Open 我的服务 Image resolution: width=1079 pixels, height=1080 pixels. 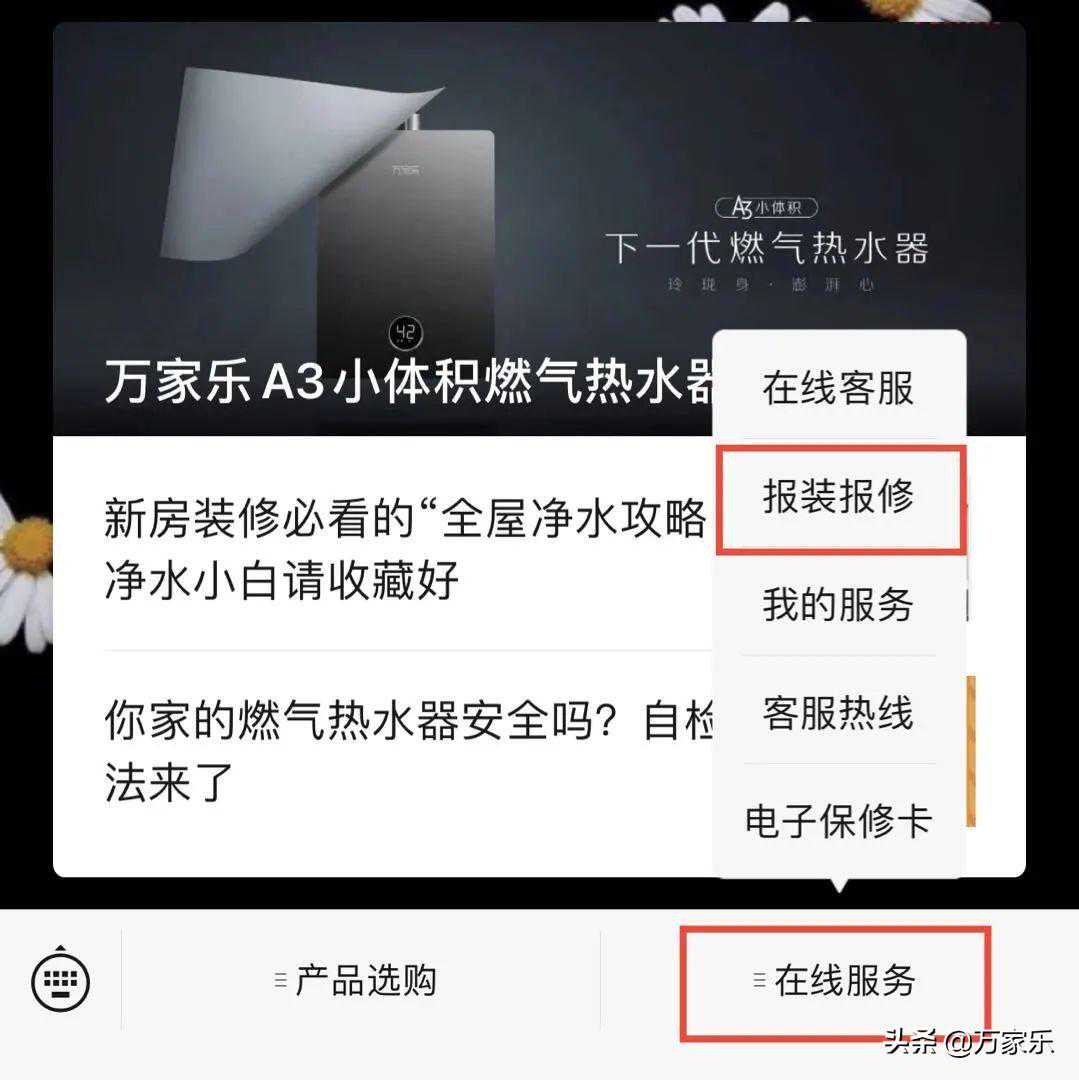click(838, 605)
